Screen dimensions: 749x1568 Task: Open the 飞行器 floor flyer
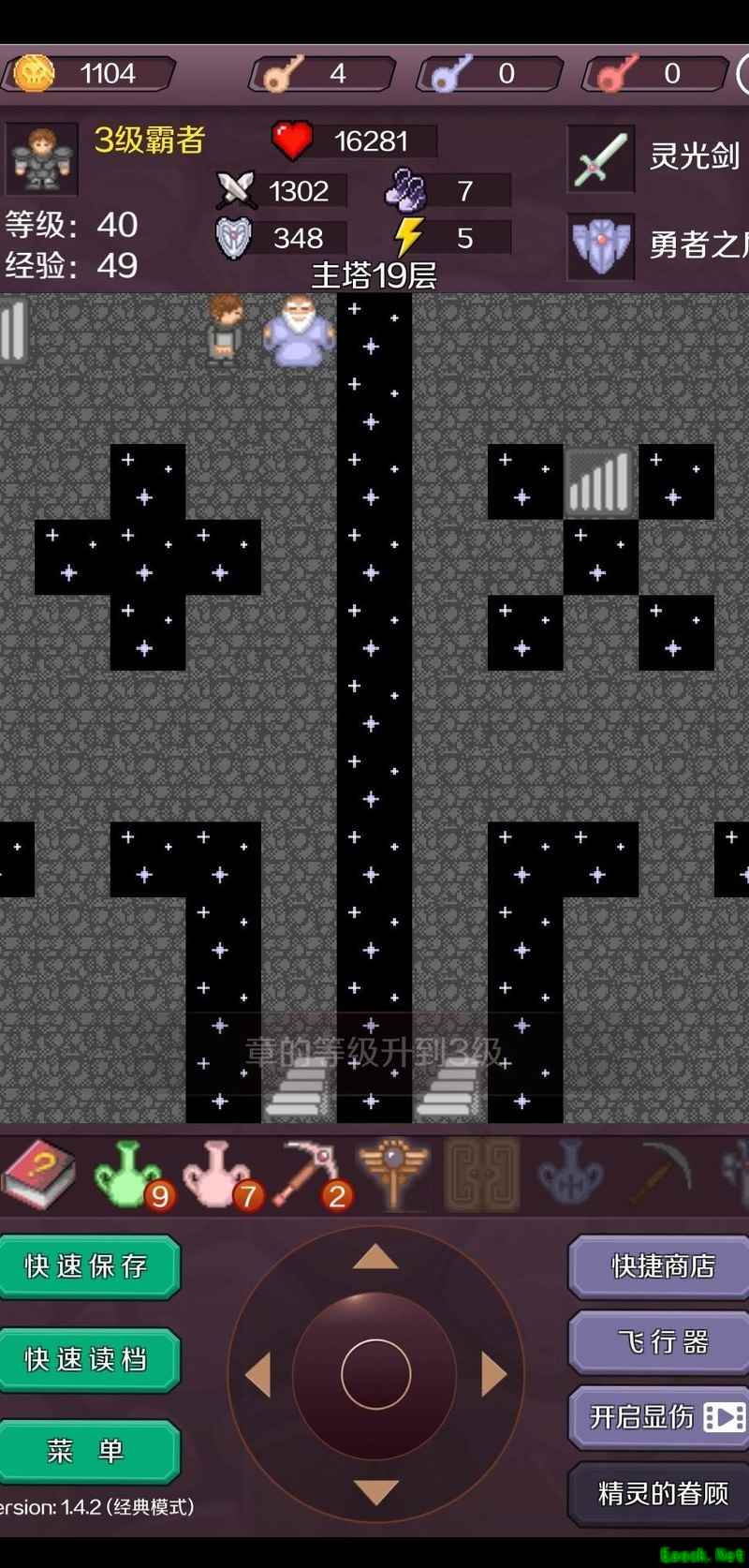coord(661,1342)
